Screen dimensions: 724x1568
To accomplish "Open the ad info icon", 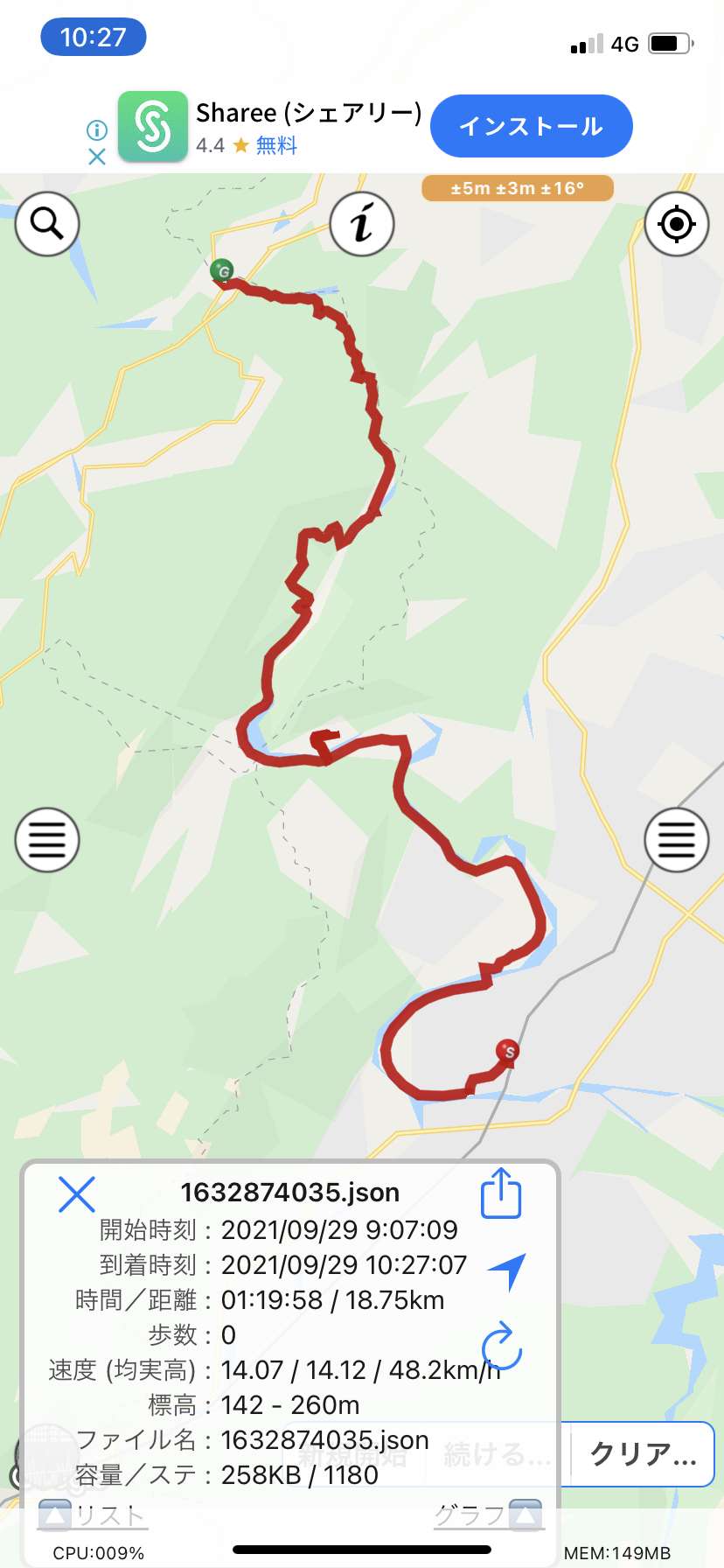I will 97,130.
